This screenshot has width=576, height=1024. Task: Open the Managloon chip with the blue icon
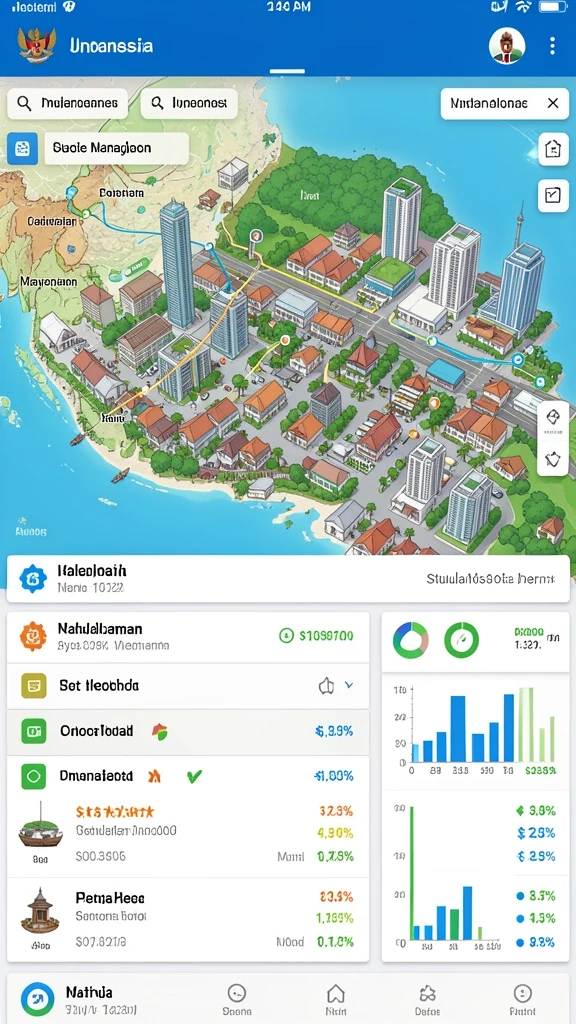pos(98,148)
